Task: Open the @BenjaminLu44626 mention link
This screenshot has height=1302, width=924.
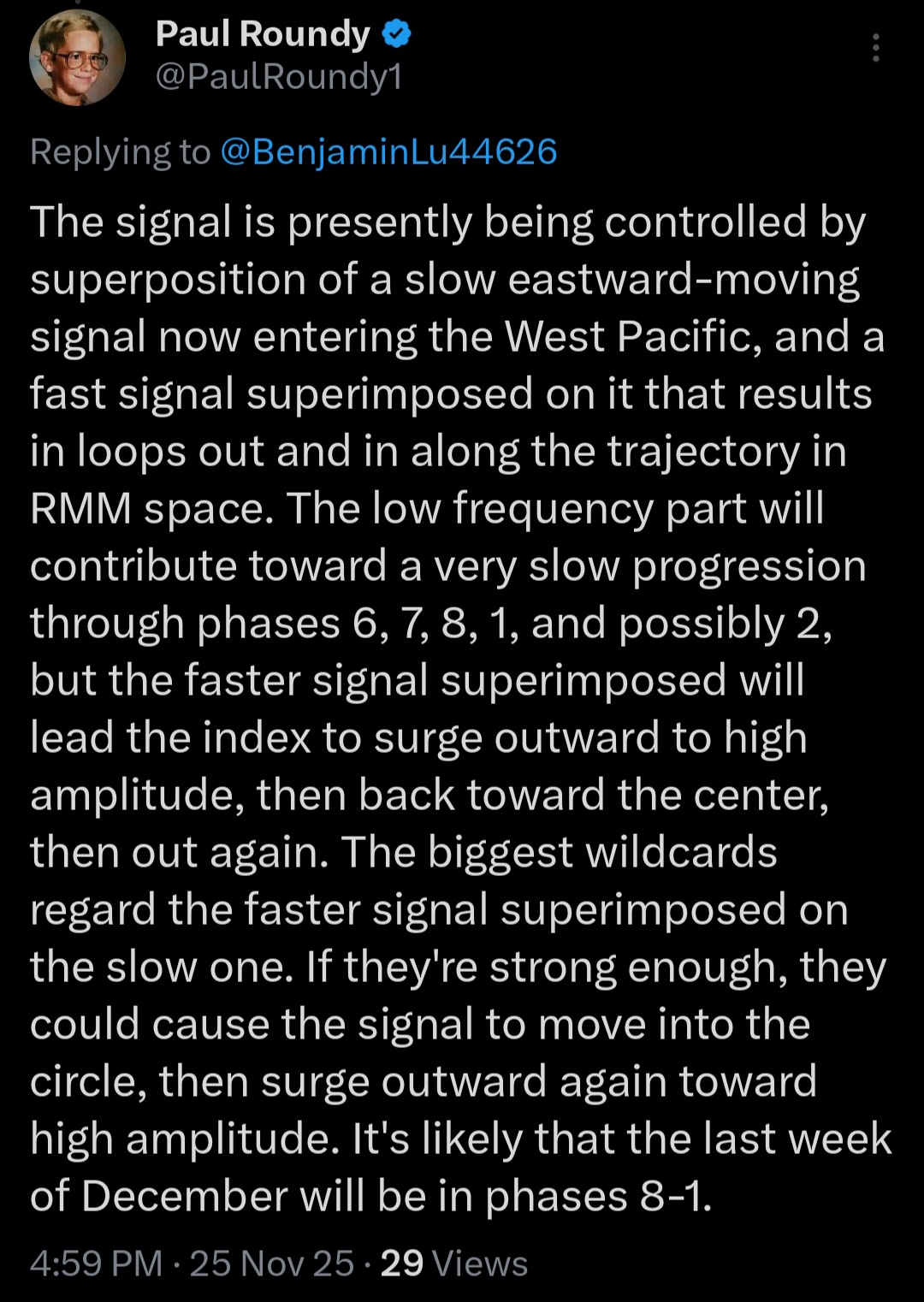Action: coord(388,152)
